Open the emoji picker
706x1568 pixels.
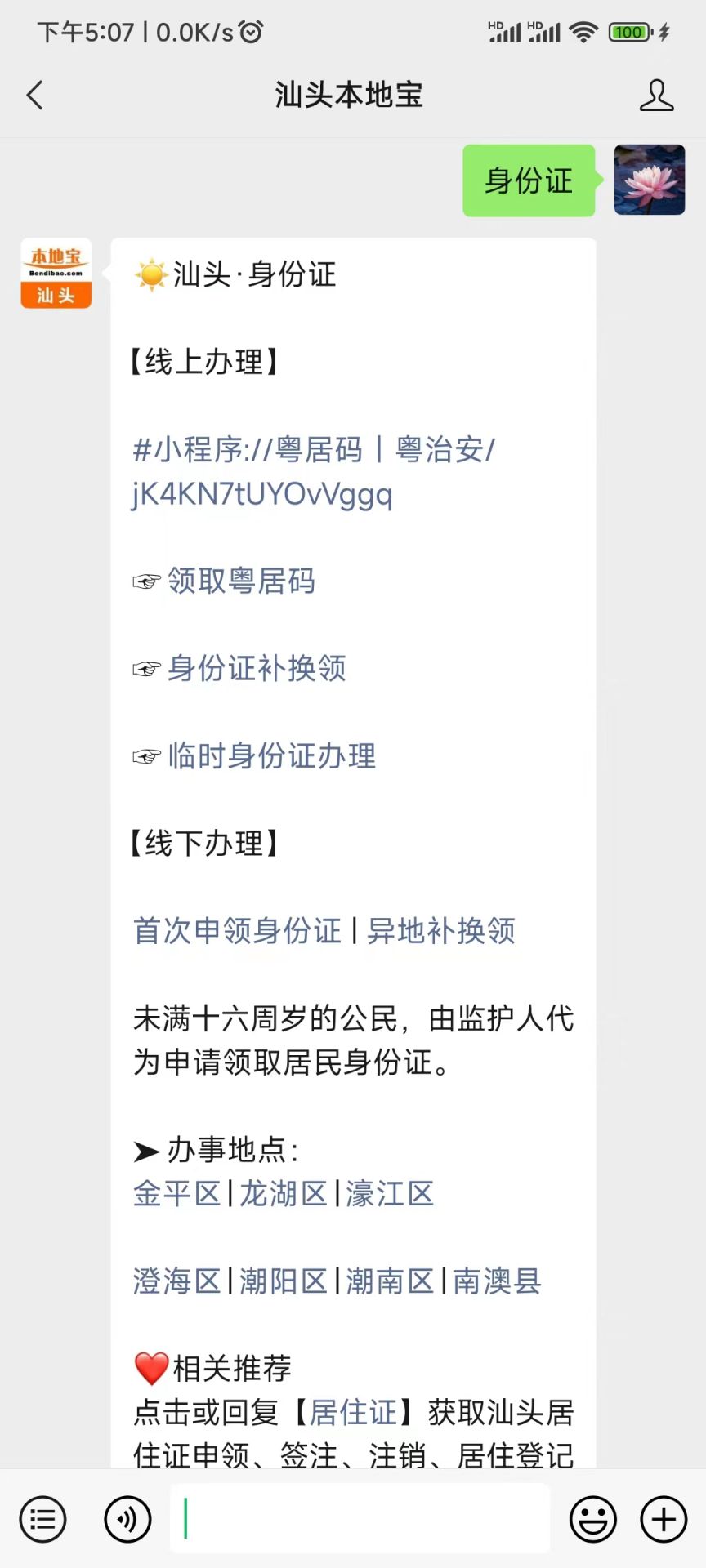[x=593, y=1520]
